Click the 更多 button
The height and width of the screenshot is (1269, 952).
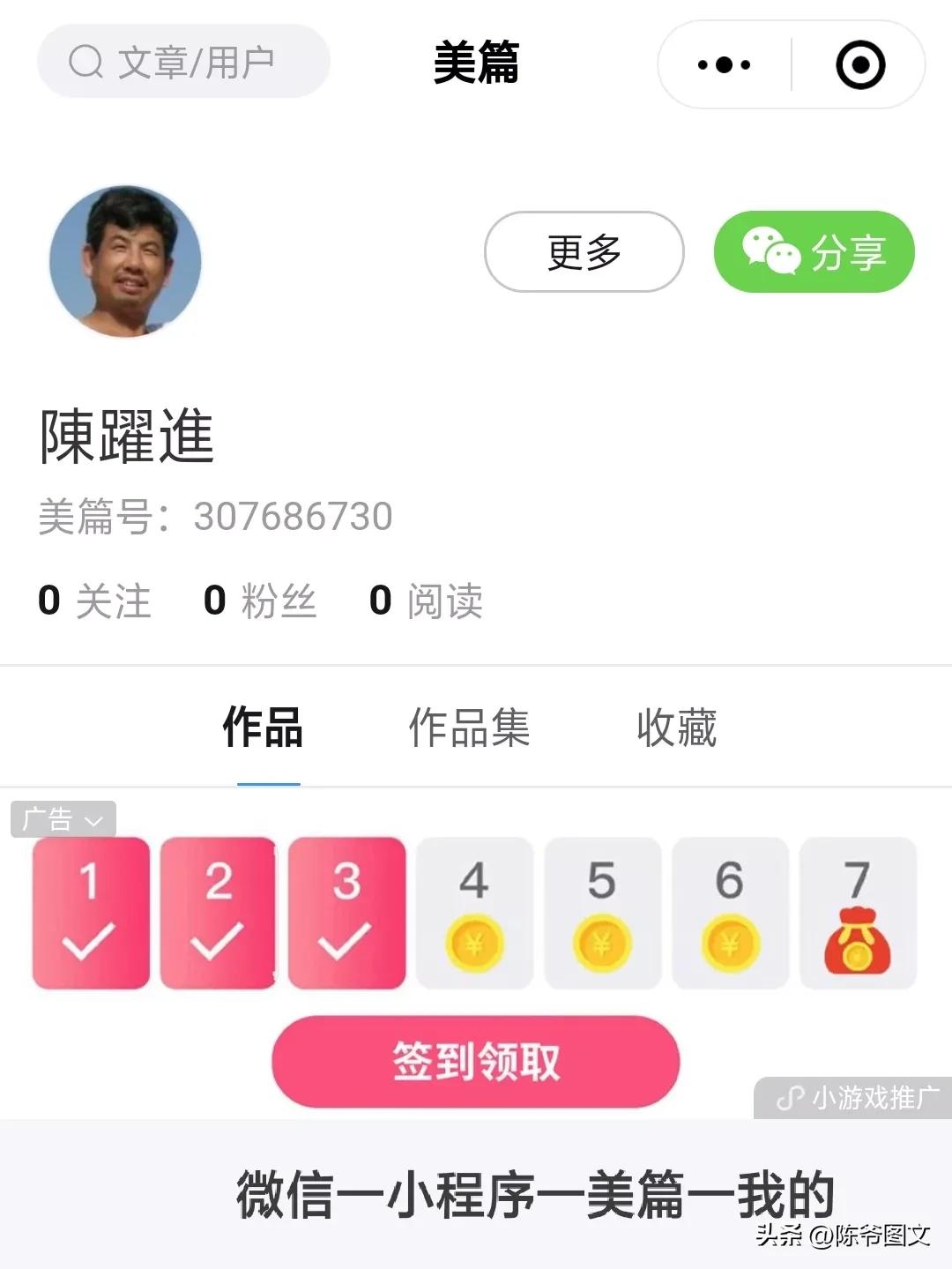coord(583,252)
